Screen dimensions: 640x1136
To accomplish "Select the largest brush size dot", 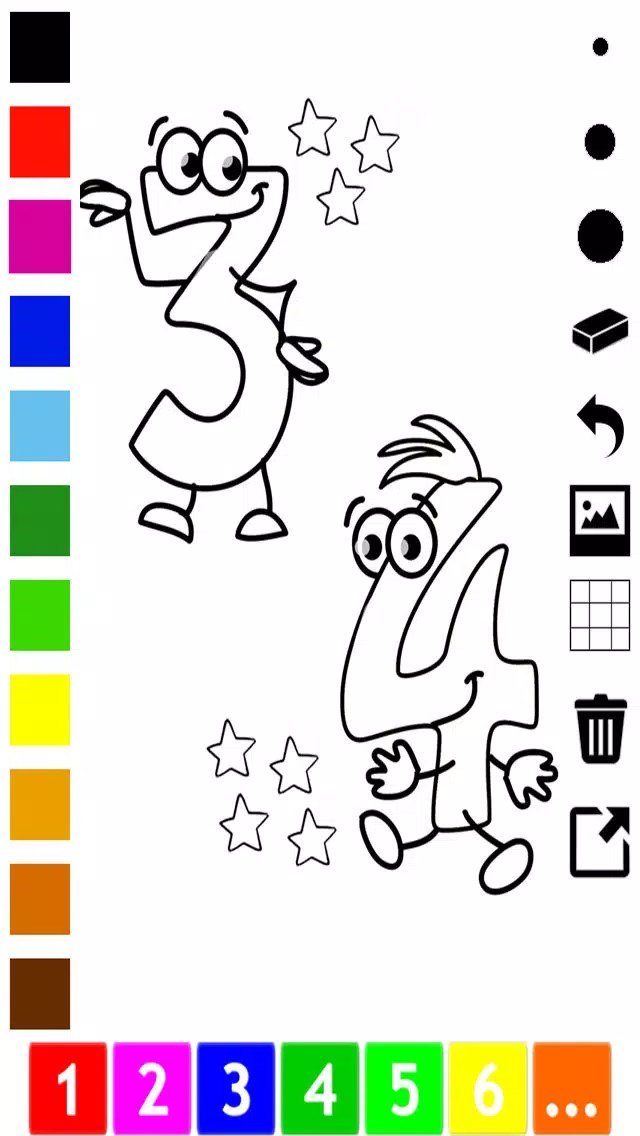I will (x=600, y=236).
